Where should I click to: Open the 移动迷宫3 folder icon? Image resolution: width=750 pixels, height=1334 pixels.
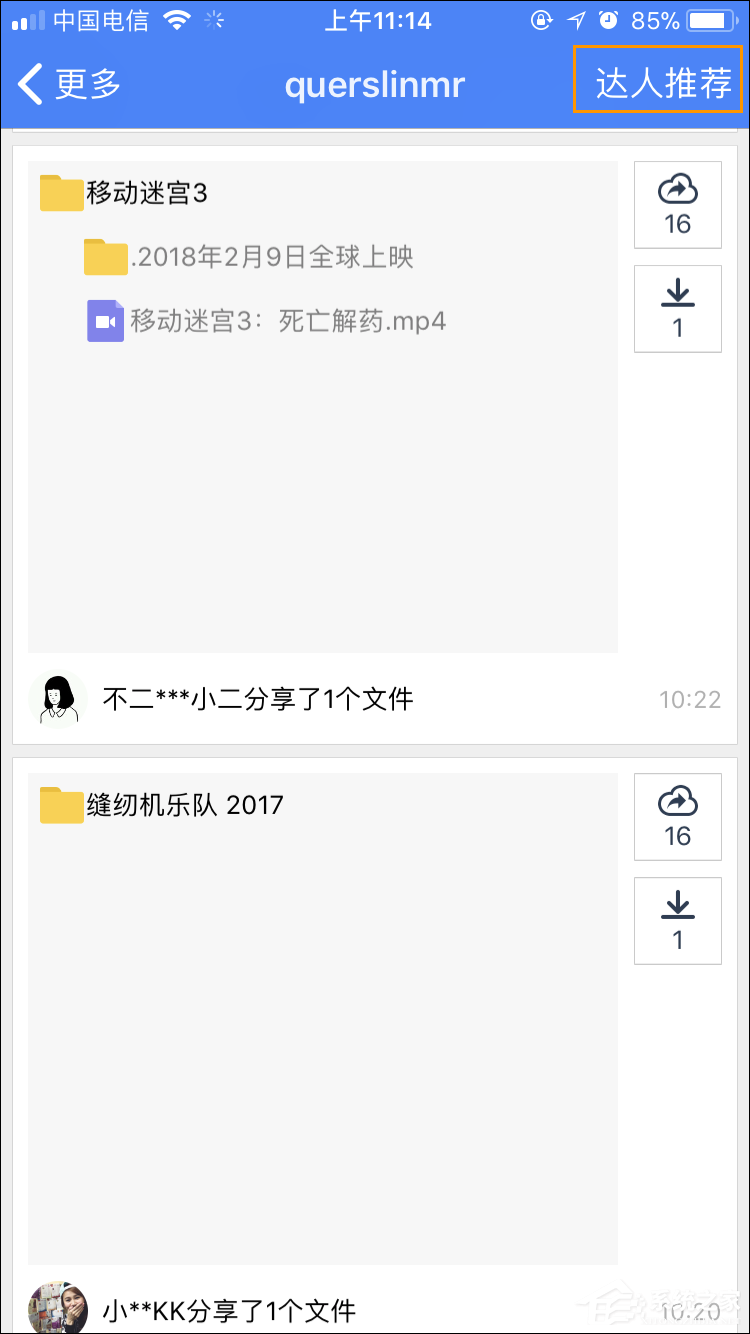[61, 192]
